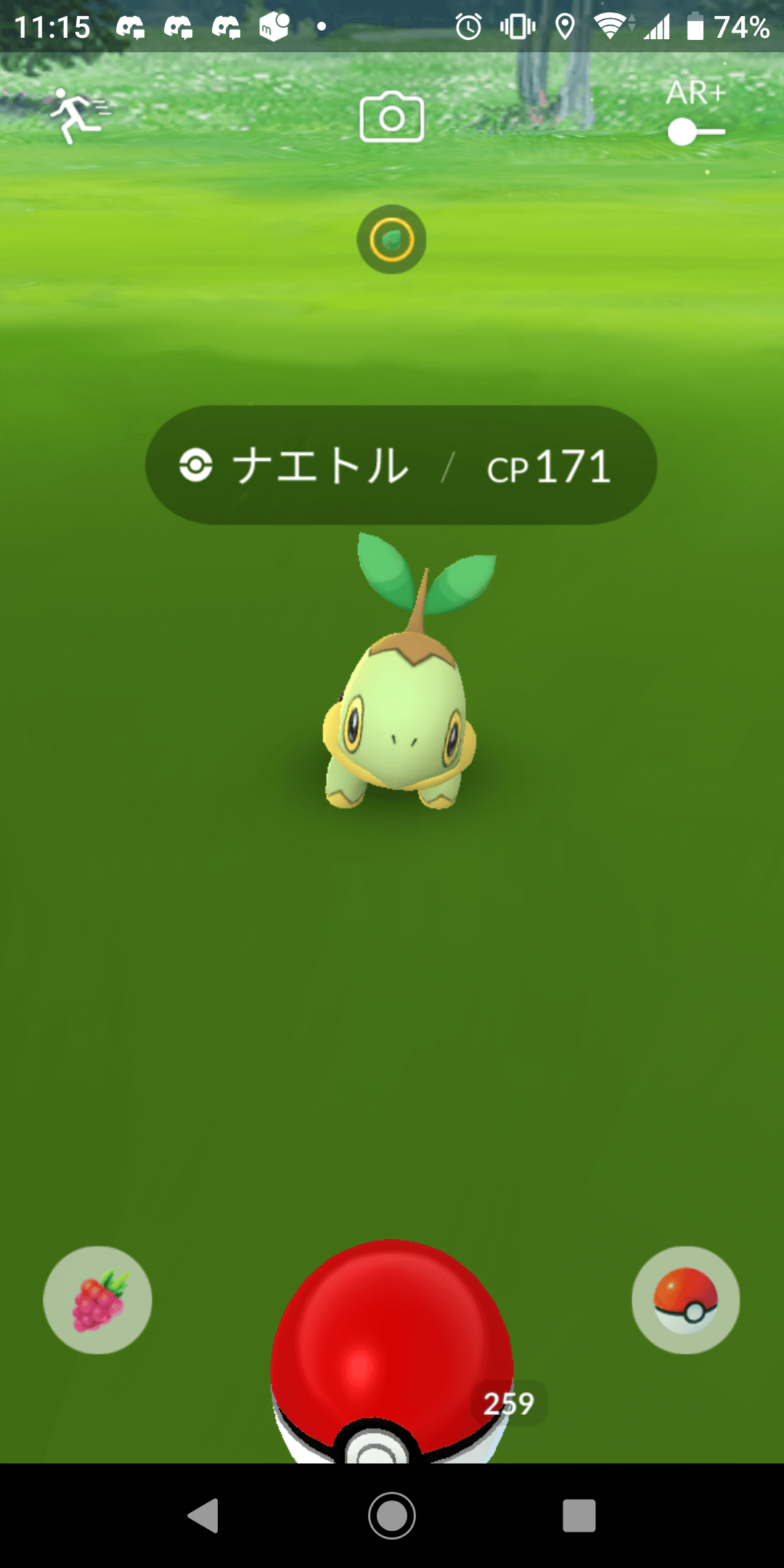Toggle the AR+ mode switch
This screenshot has height=1568, width=784.
tap(695, 131)
